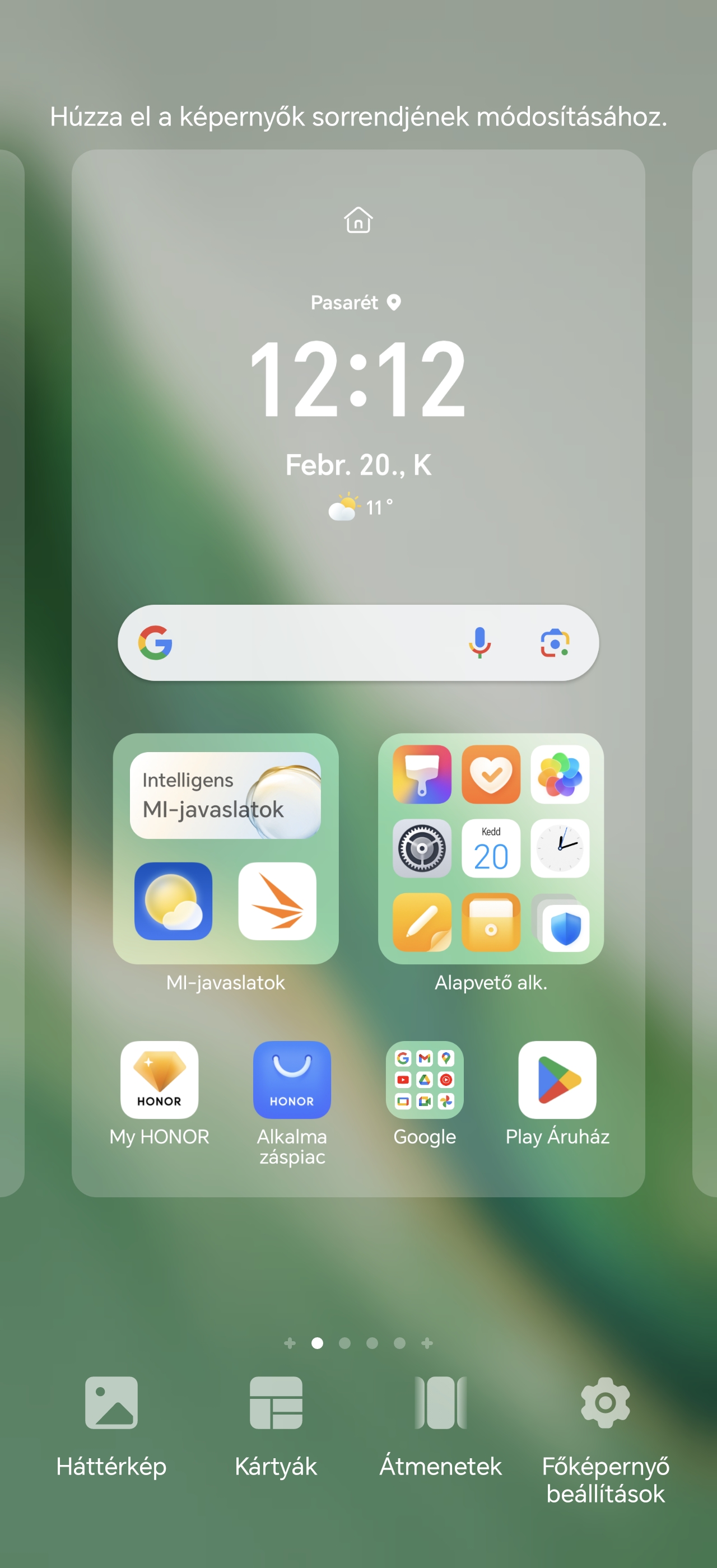This screenshot has width=717, height=1568.
Task: Launch Play Áruház store
Action: click(557, 1080)
